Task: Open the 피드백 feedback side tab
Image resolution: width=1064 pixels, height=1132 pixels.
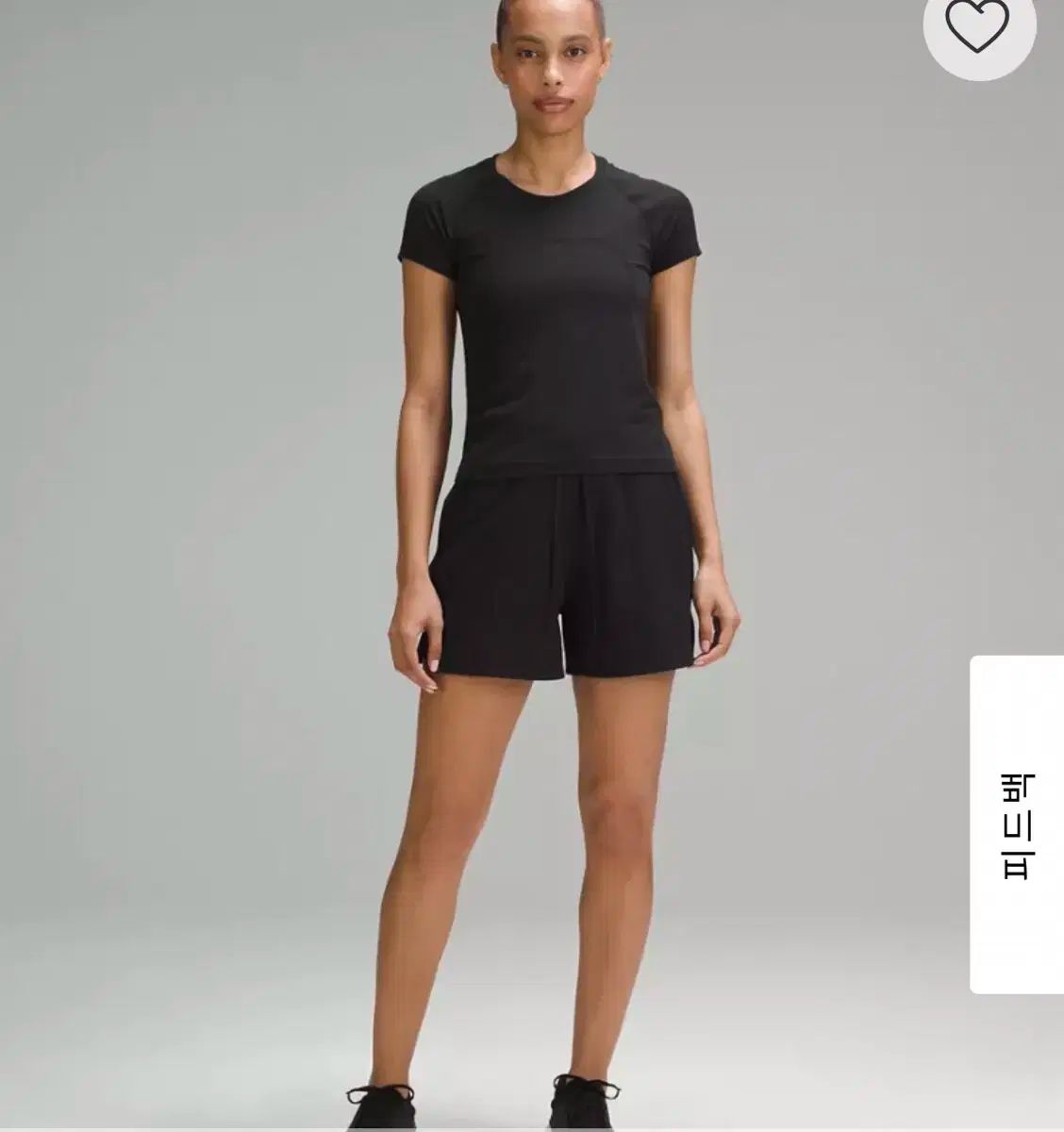Action: 1018,824
